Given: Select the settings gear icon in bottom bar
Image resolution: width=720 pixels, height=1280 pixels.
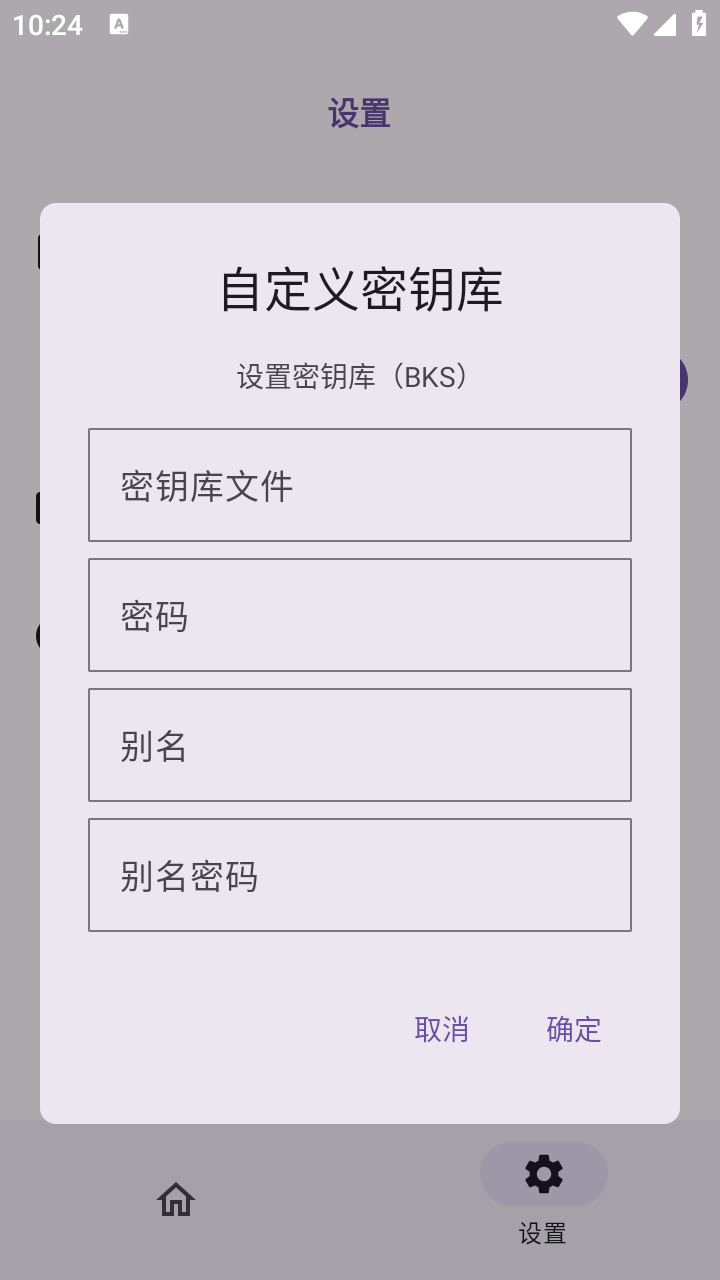Looking at the screenshot, I should click(542, 1173).
